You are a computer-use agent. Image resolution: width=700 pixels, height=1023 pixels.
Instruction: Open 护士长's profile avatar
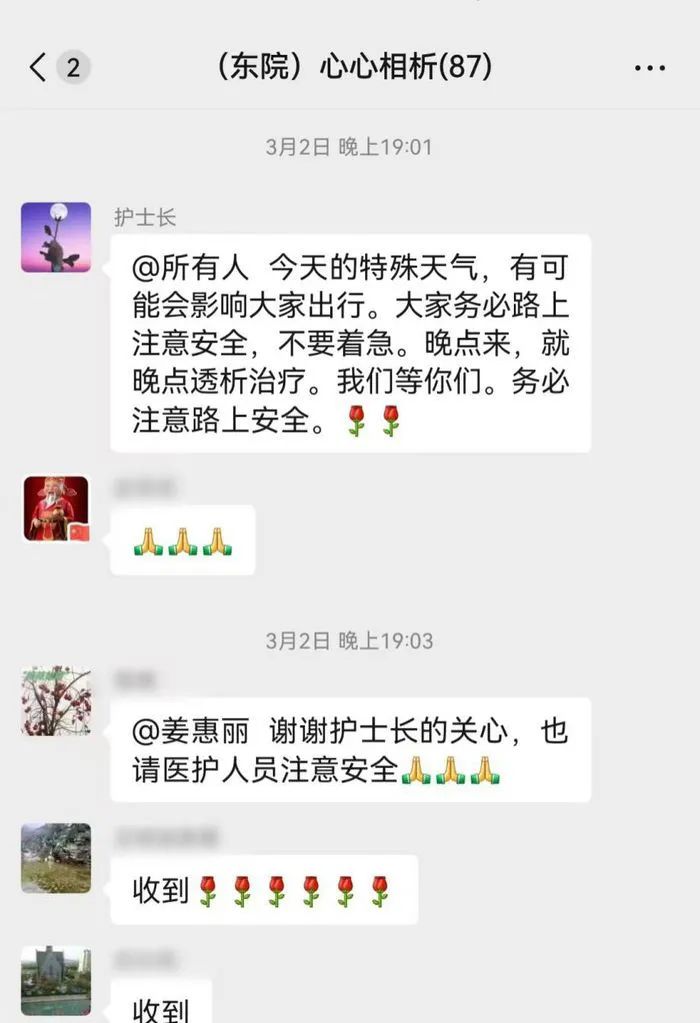56,237
